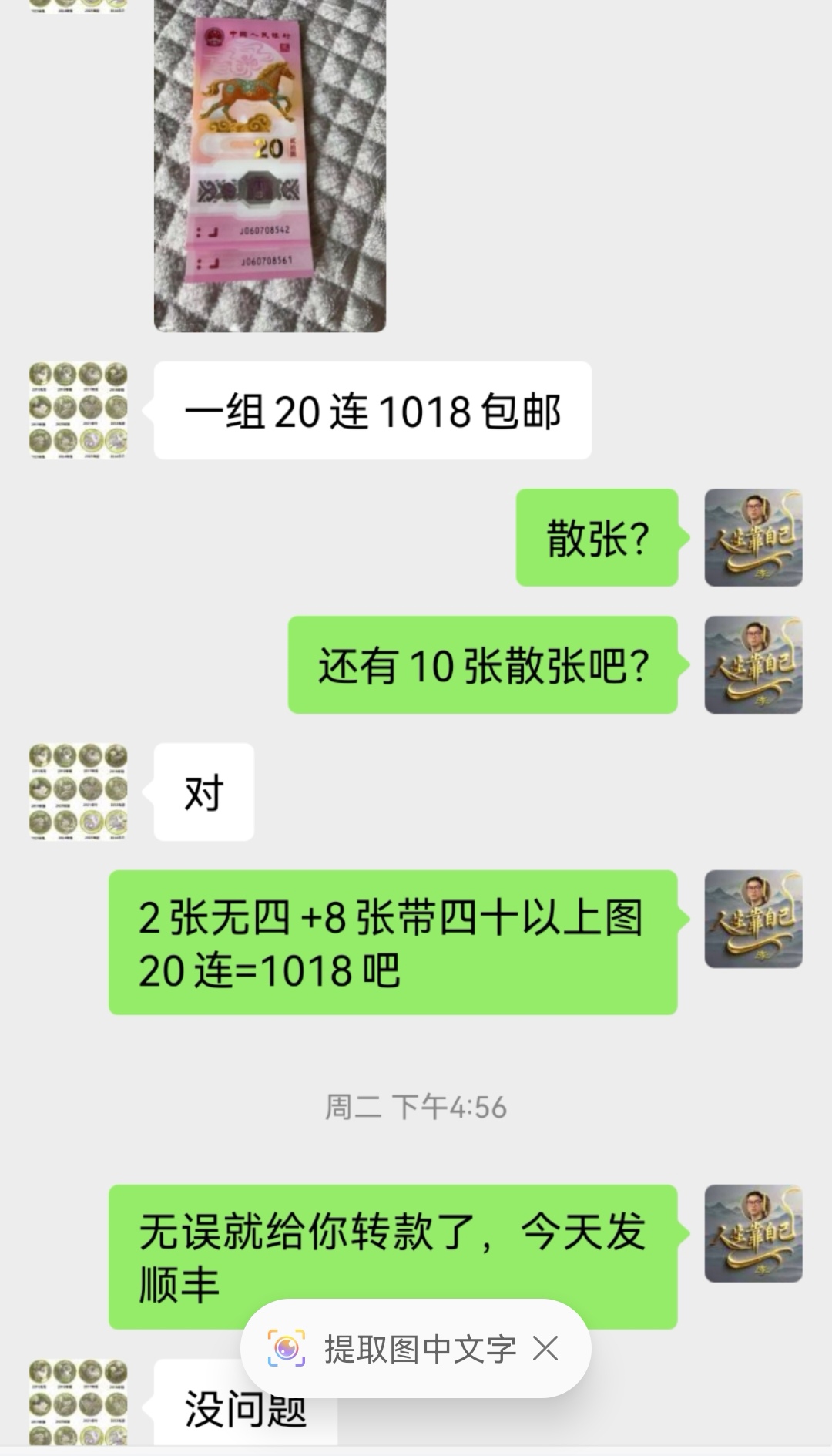Open own avatar beside 散张? message
This screenshot has width=832, height=1456.
pyautogui.click(x=753, y=537)
